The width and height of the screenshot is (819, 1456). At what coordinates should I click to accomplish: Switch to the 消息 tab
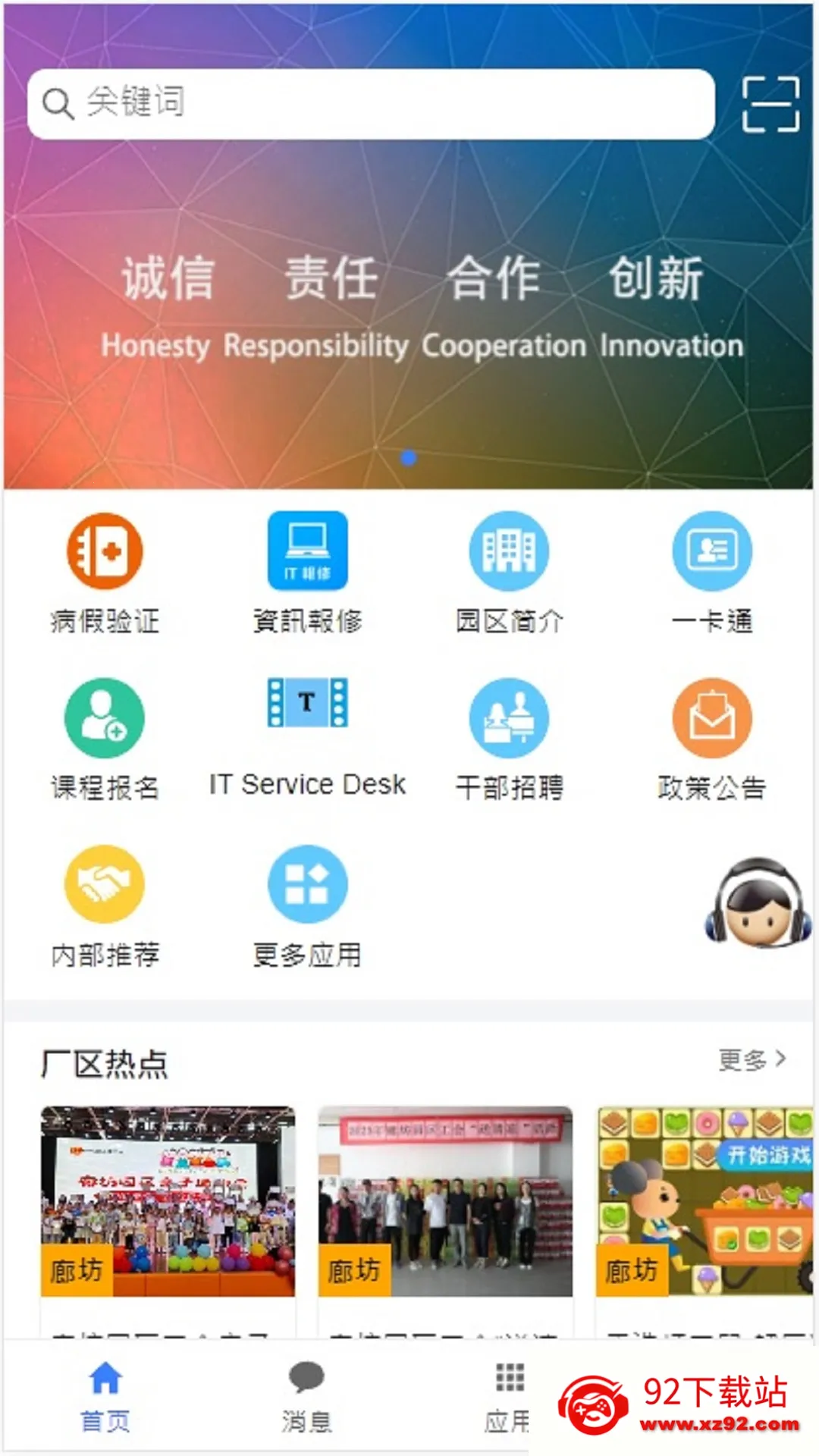[x=306, y=1397]
